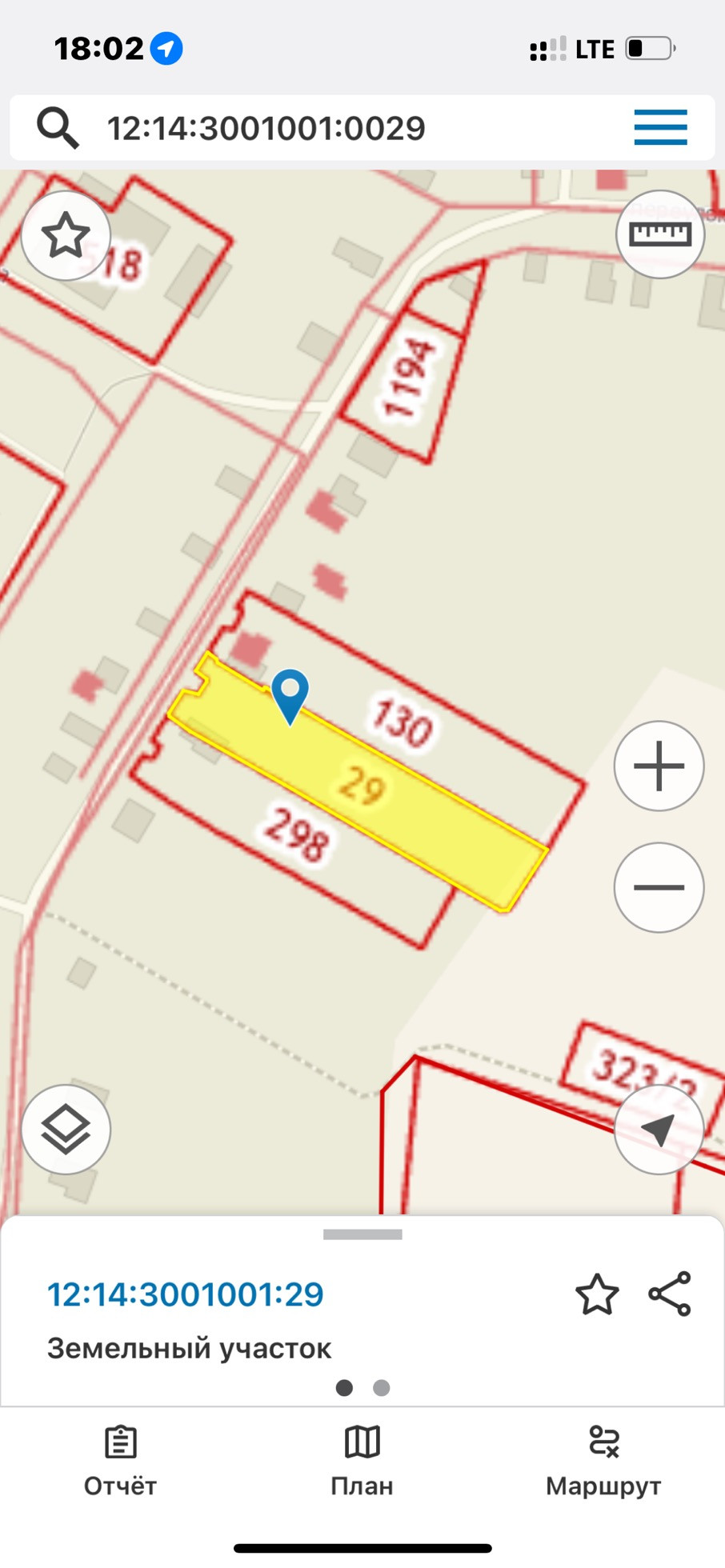Open parcel card 12:14:3001001:29 details
The image size is (725, 1568).
pos(186,1294)
